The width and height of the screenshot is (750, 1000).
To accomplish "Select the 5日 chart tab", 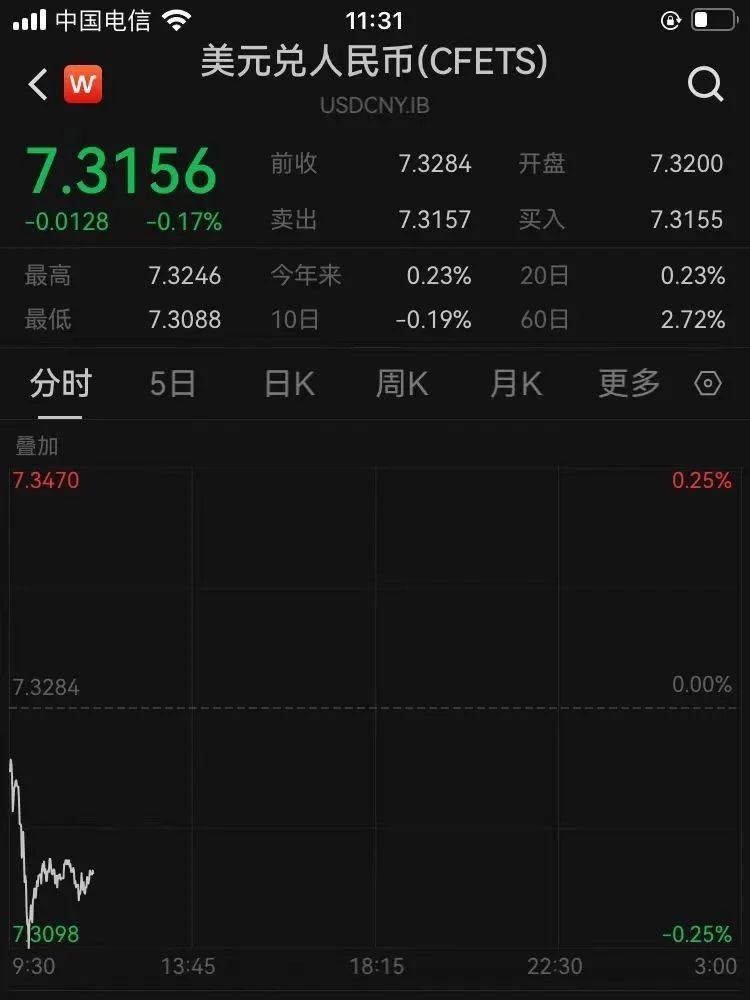I will pos(173,383).
